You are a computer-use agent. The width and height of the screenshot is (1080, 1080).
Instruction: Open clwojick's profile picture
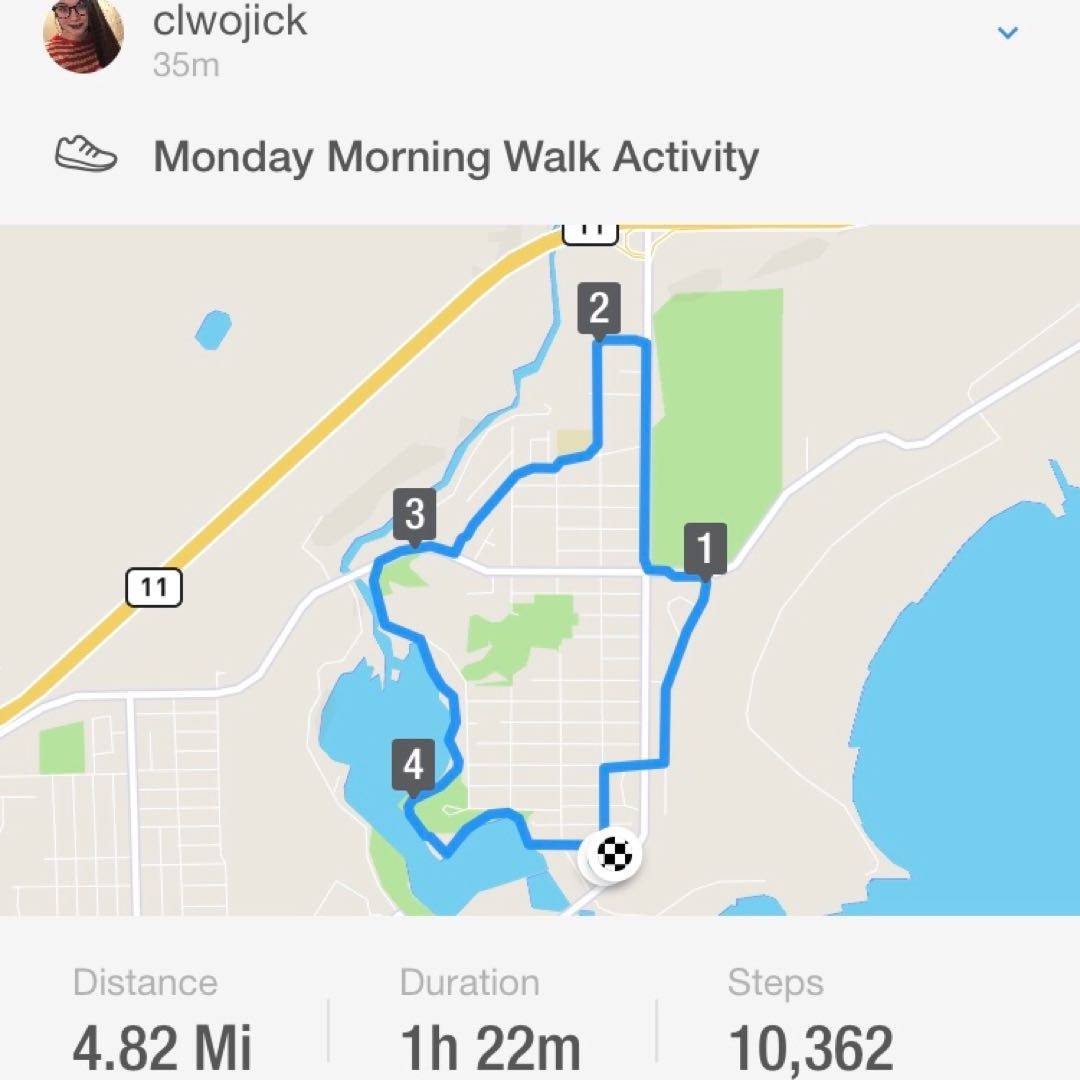83,32
